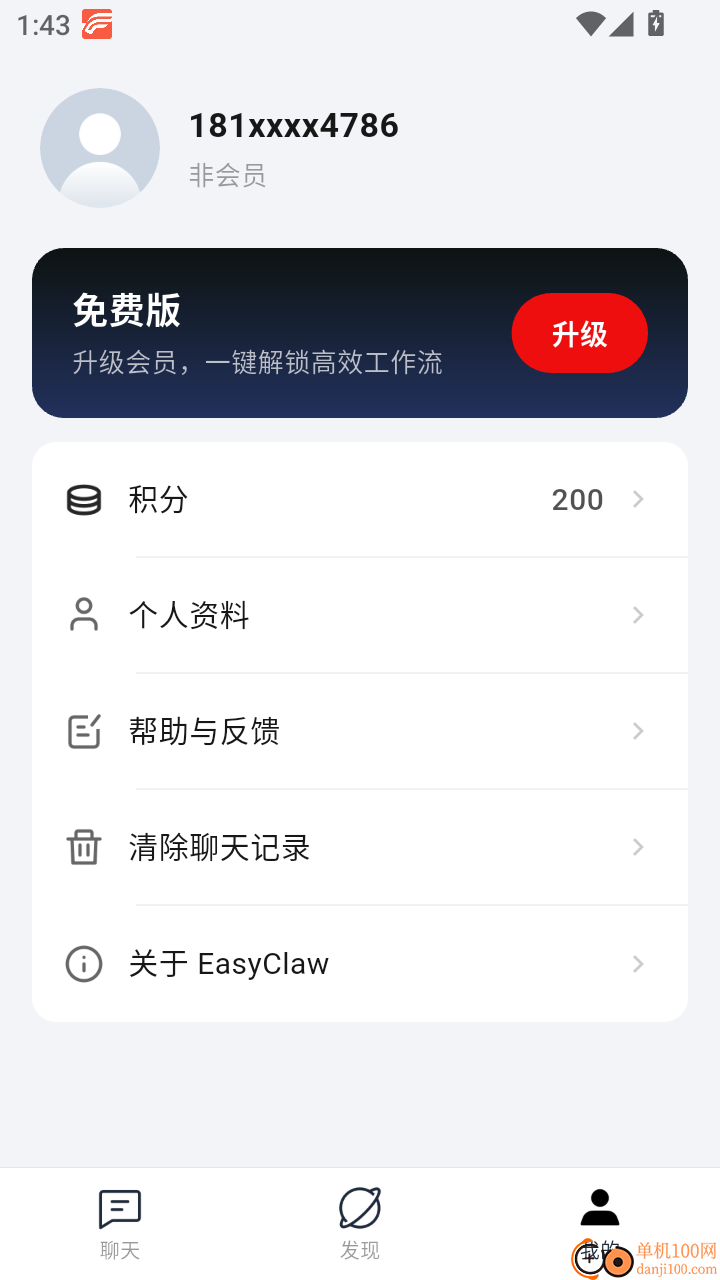720x1280 pixels.
Task: Tap the edit note icon beside 帮助与反馈
Action: [83, 731]
